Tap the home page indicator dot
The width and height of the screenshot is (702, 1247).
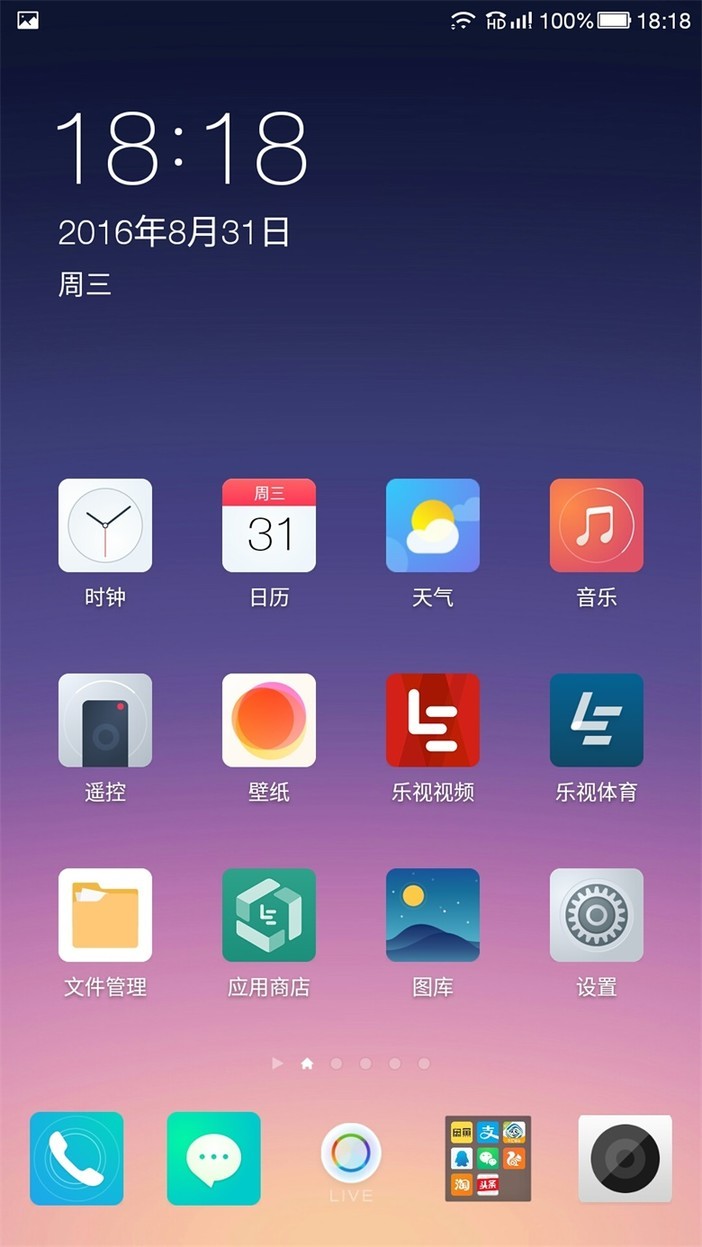[307, 1064]
